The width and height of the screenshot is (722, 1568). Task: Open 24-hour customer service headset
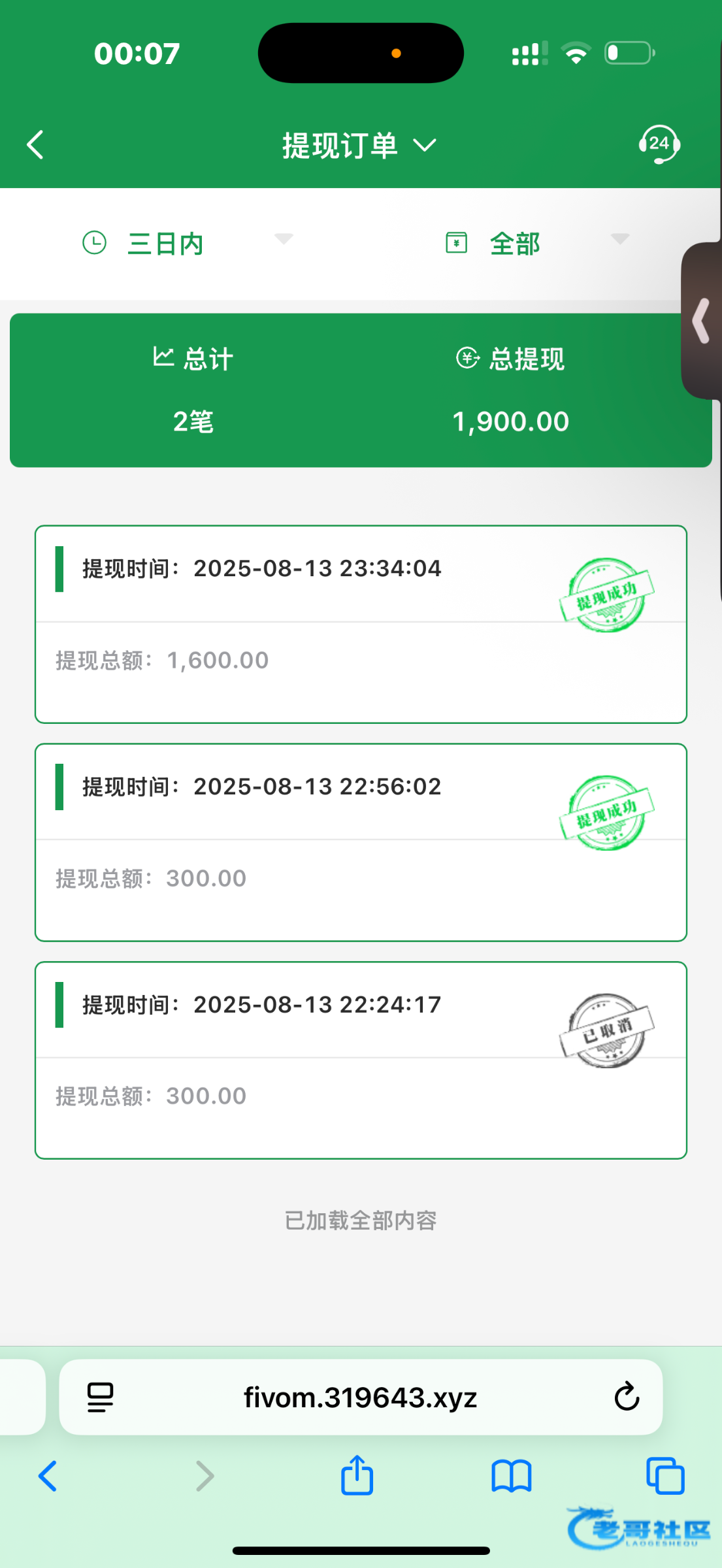(659, 144)
